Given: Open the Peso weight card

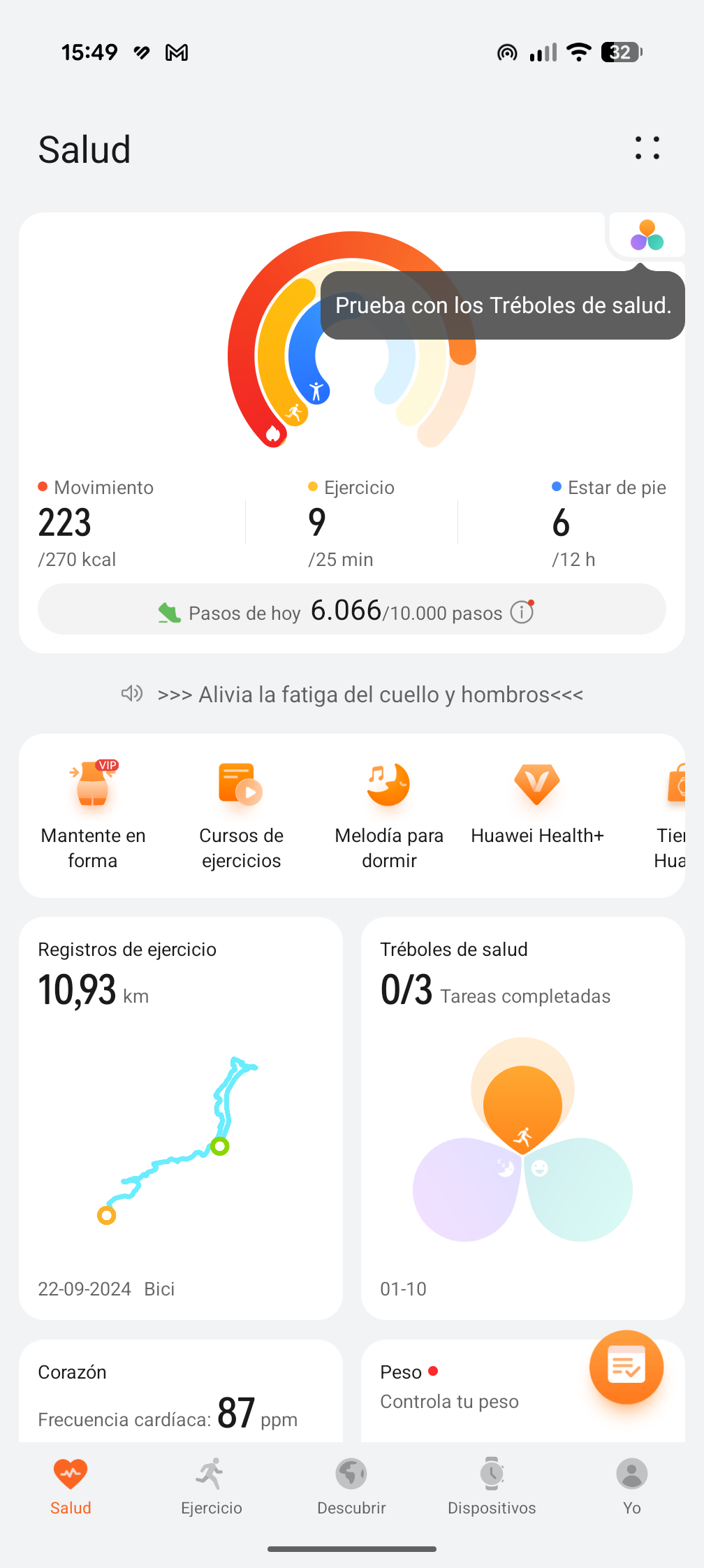Looking at the screenshot, I should pyautogui.click(x=475, y=1391).
